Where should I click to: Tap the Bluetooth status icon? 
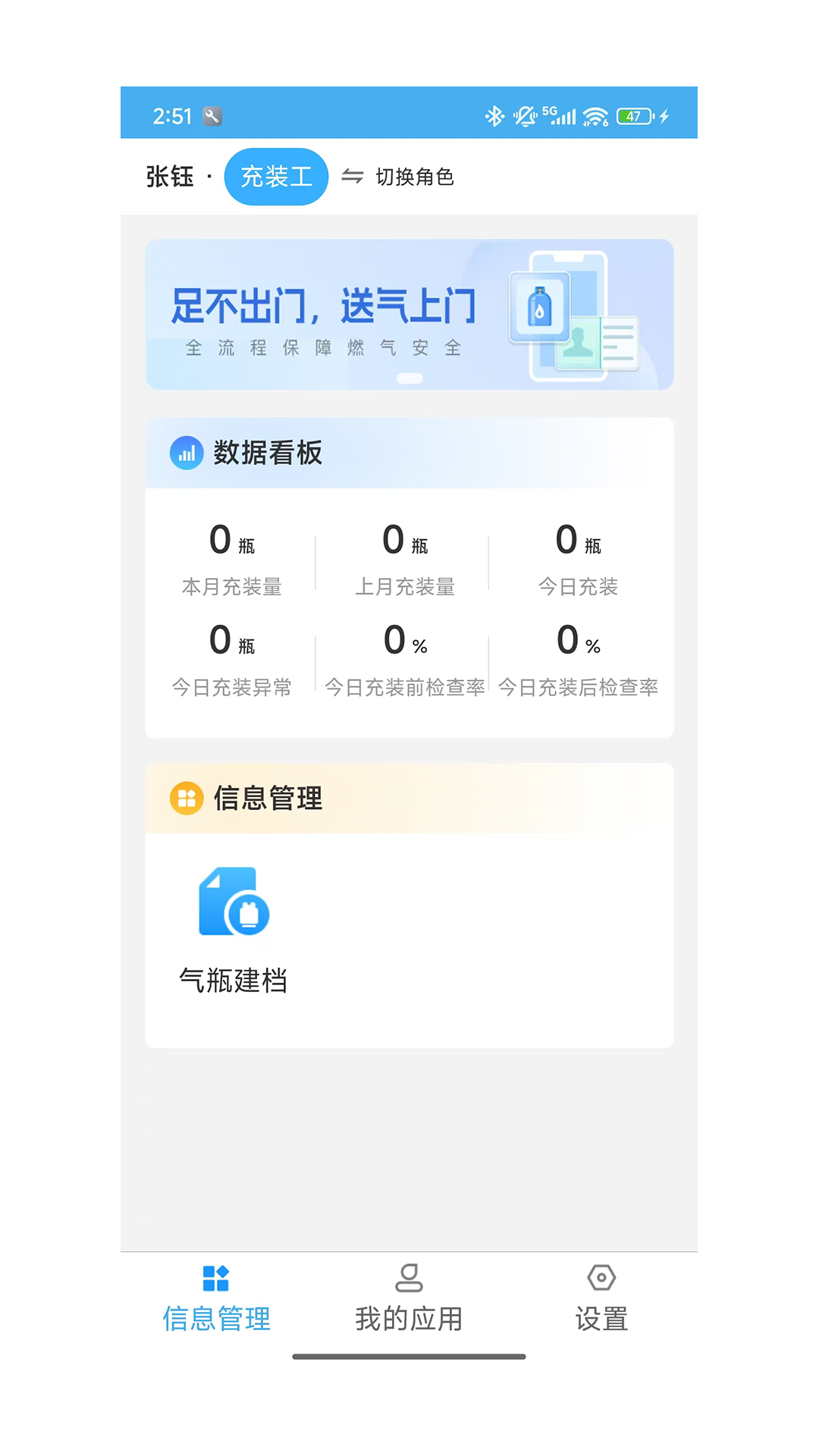[x=494, y=115]
